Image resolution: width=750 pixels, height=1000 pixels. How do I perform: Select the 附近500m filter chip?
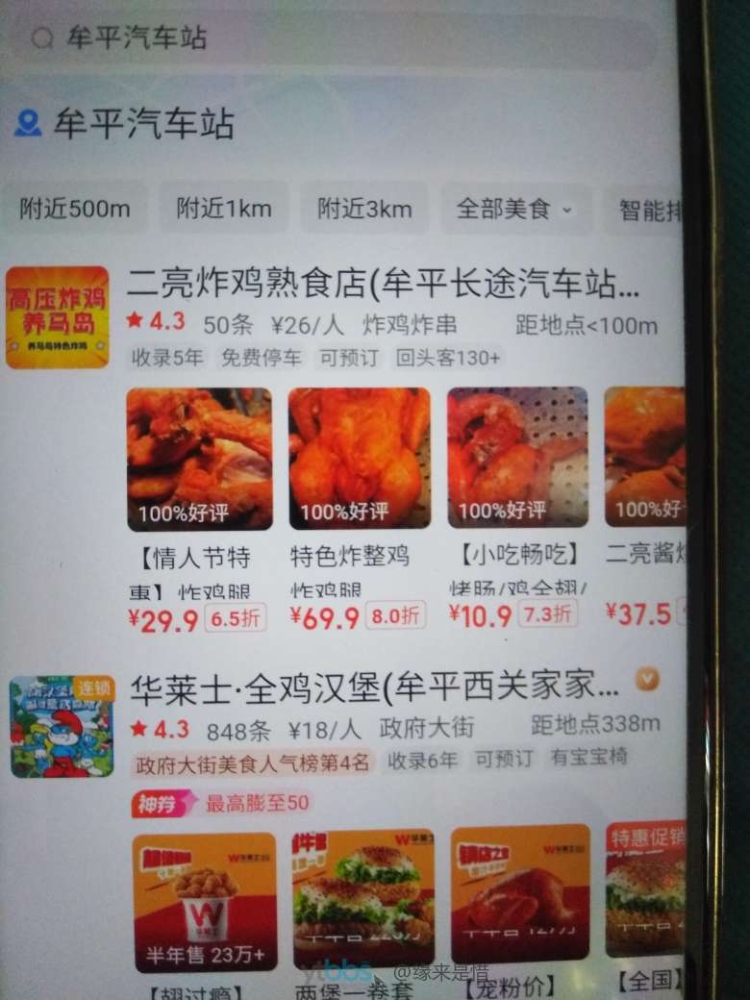(x=74, y=209)
